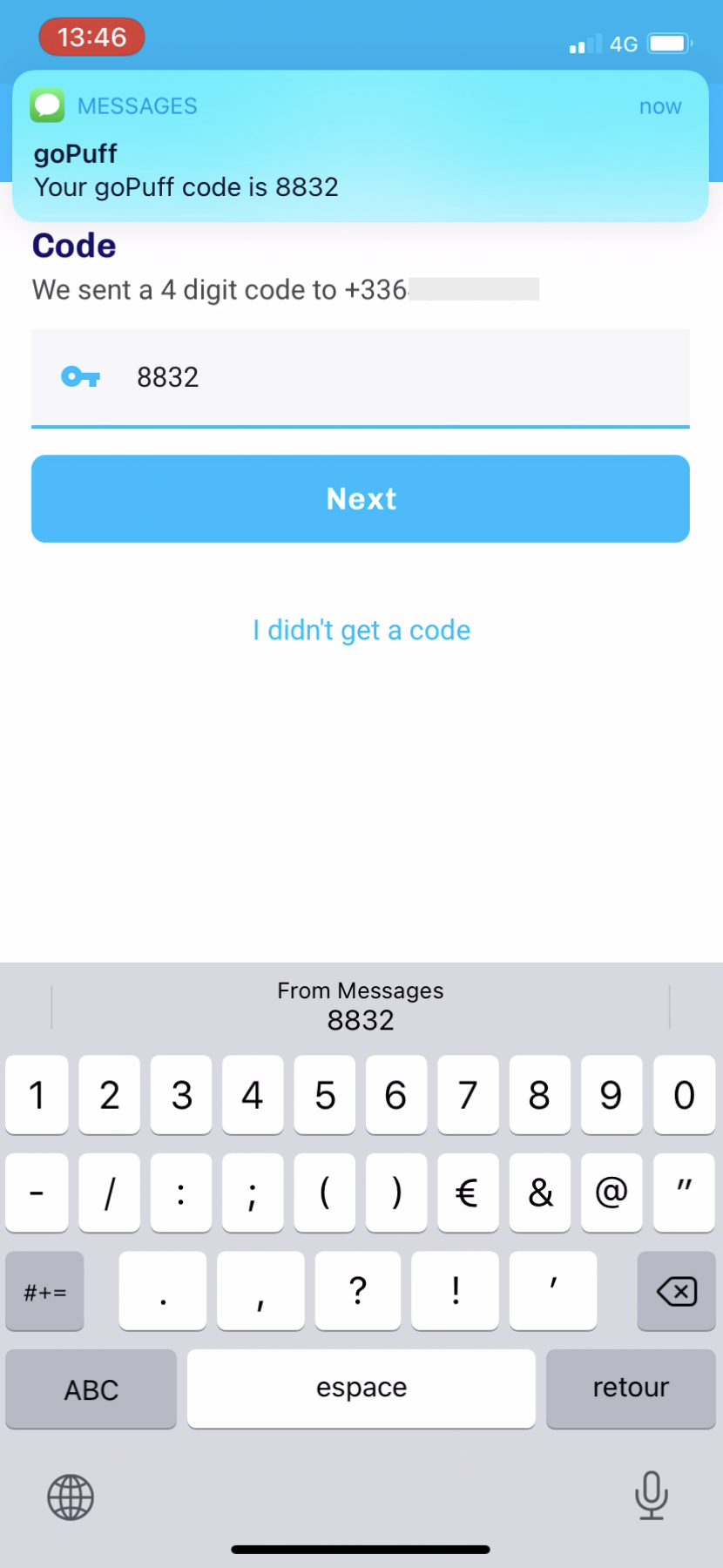Screen dimensions: 723x1568
Task: Tap the key icon next to code field
Action: [x=80, y=376]
